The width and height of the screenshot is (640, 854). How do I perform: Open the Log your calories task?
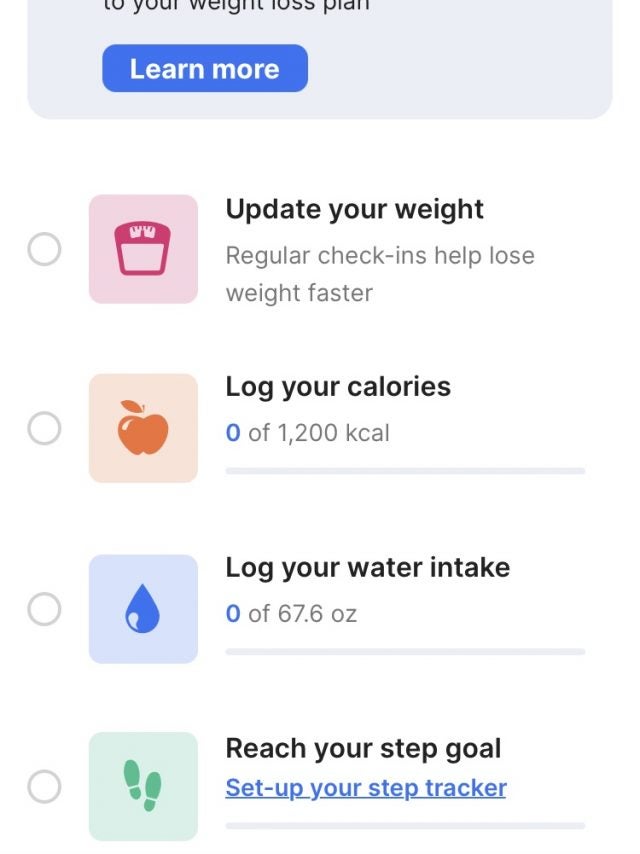pyautogui.click(x=338, y=387)
